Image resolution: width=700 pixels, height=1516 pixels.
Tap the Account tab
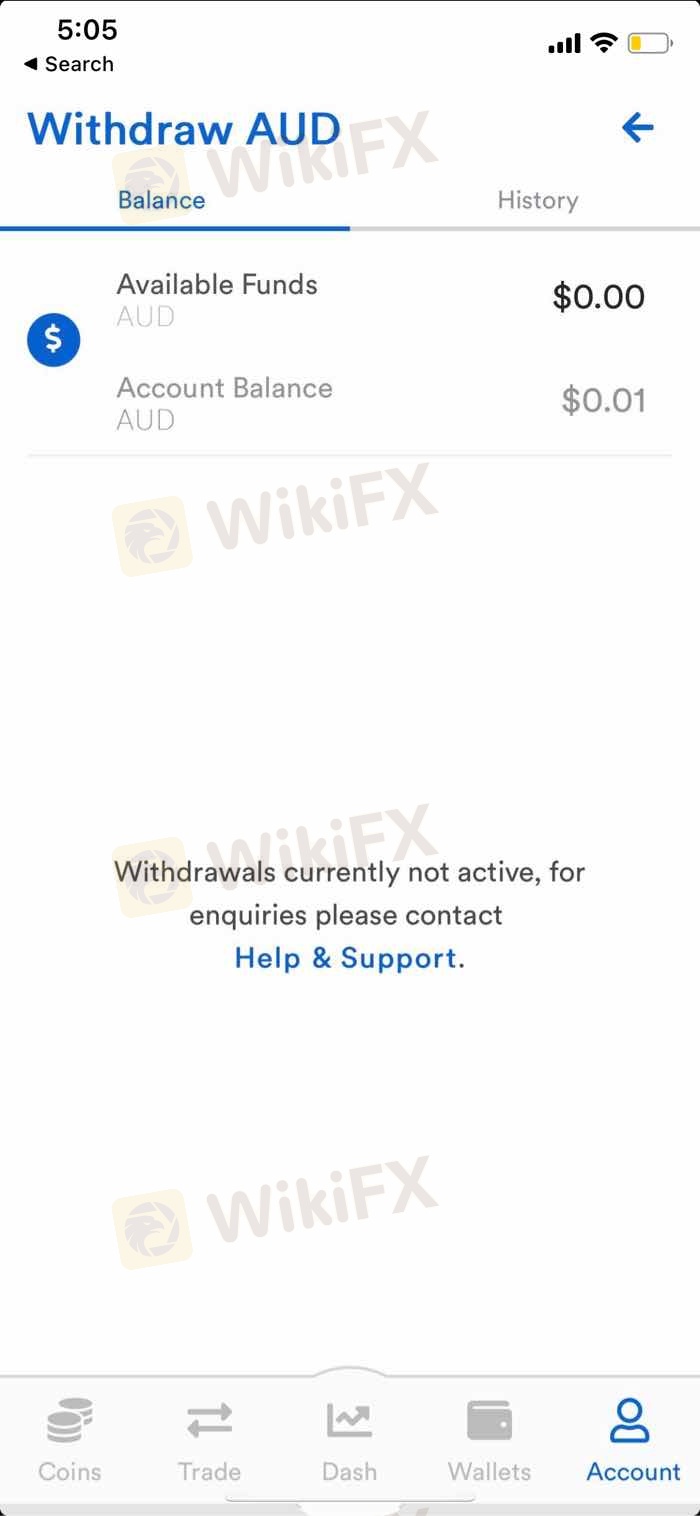point(633,1440)
